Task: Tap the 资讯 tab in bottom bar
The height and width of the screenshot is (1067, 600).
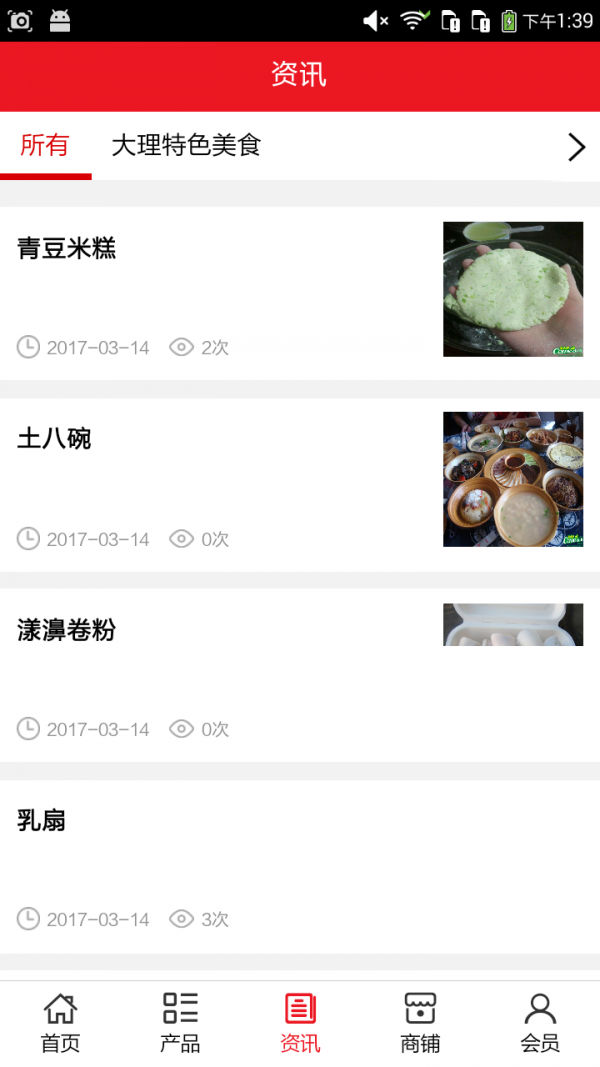Action: click(x=300, y=1023)
